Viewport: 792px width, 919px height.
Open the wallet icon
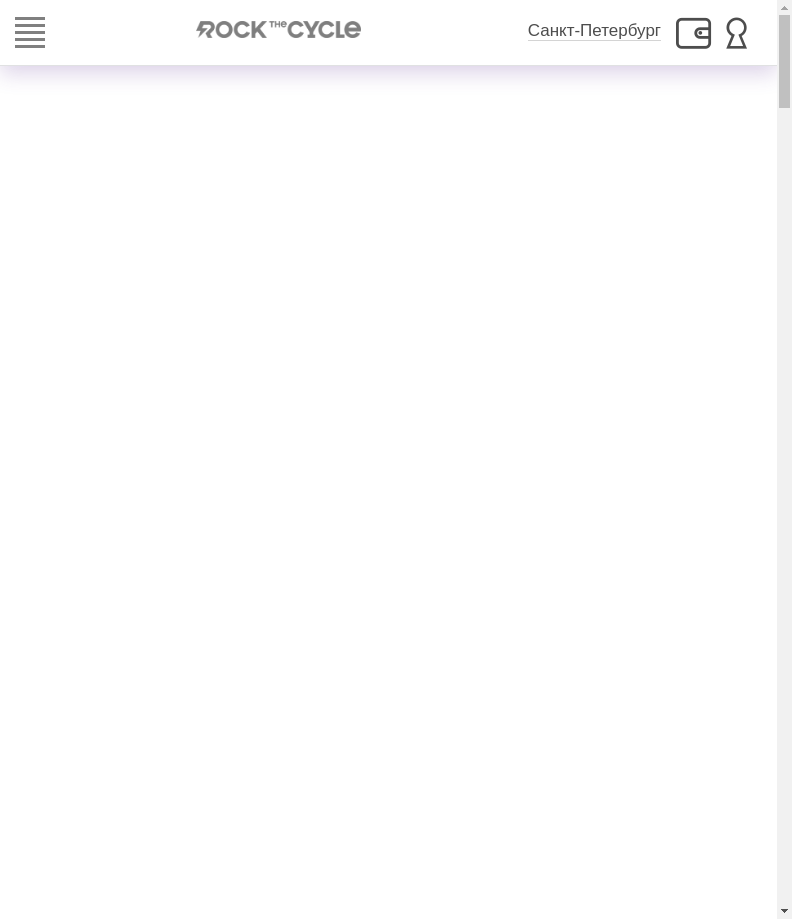[x=693, y=33]
